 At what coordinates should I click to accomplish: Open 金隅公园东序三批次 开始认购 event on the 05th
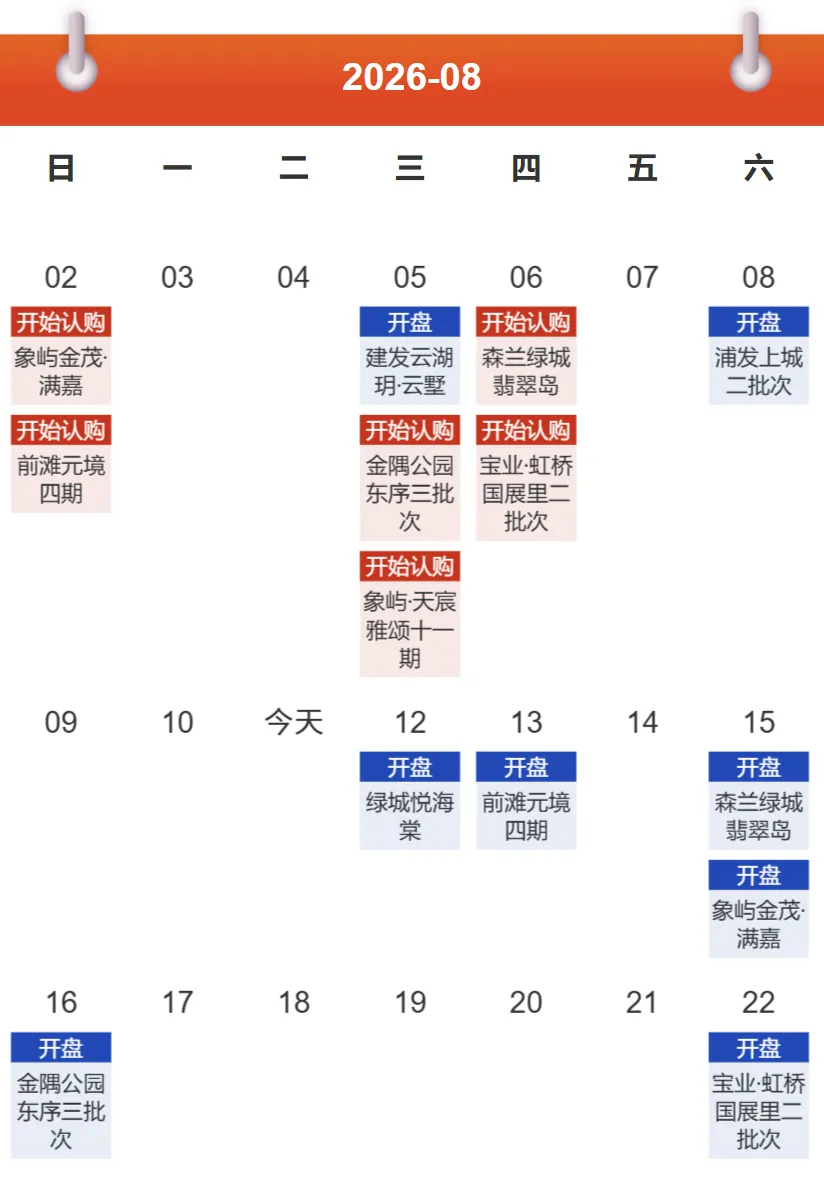pyautogui.click(x=410, y=477)
